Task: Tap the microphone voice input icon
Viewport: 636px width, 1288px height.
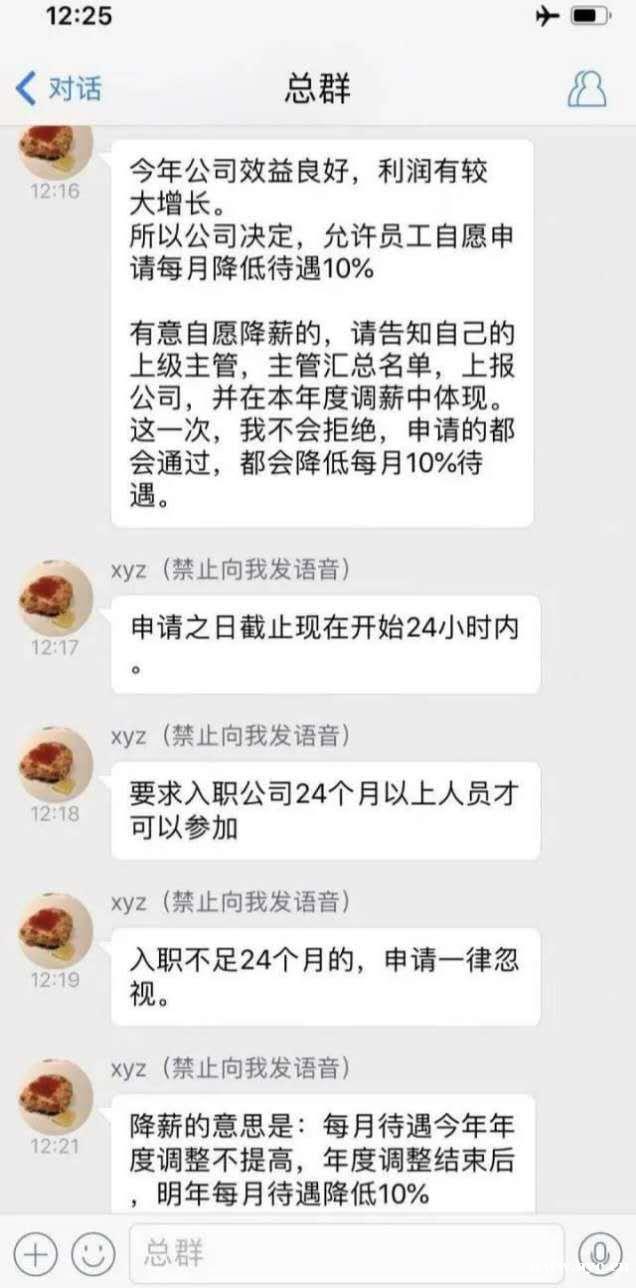Action: pos(600,1252)
